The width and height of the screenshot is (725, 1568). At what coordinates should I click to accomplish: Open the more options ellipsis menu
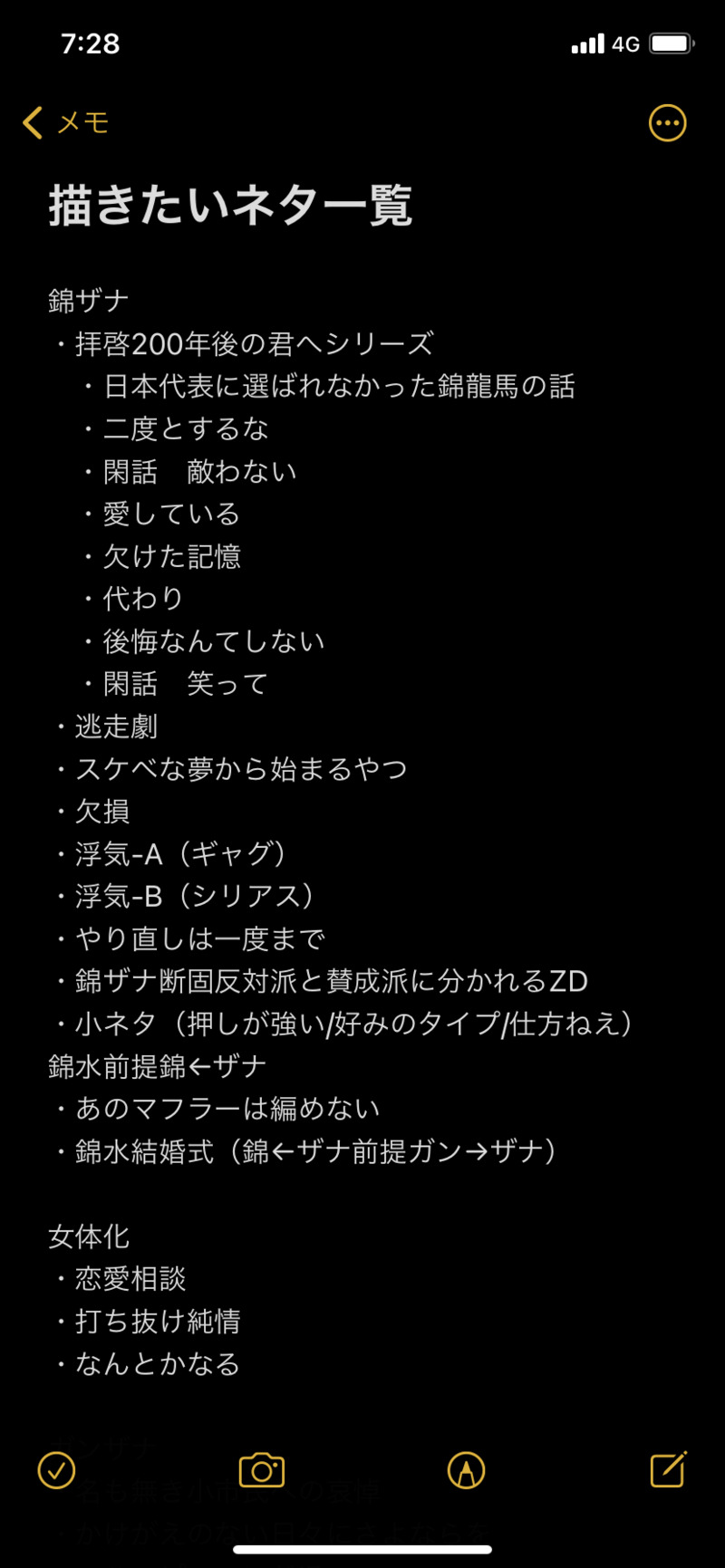pyautogui.click(x=667, y=123)
